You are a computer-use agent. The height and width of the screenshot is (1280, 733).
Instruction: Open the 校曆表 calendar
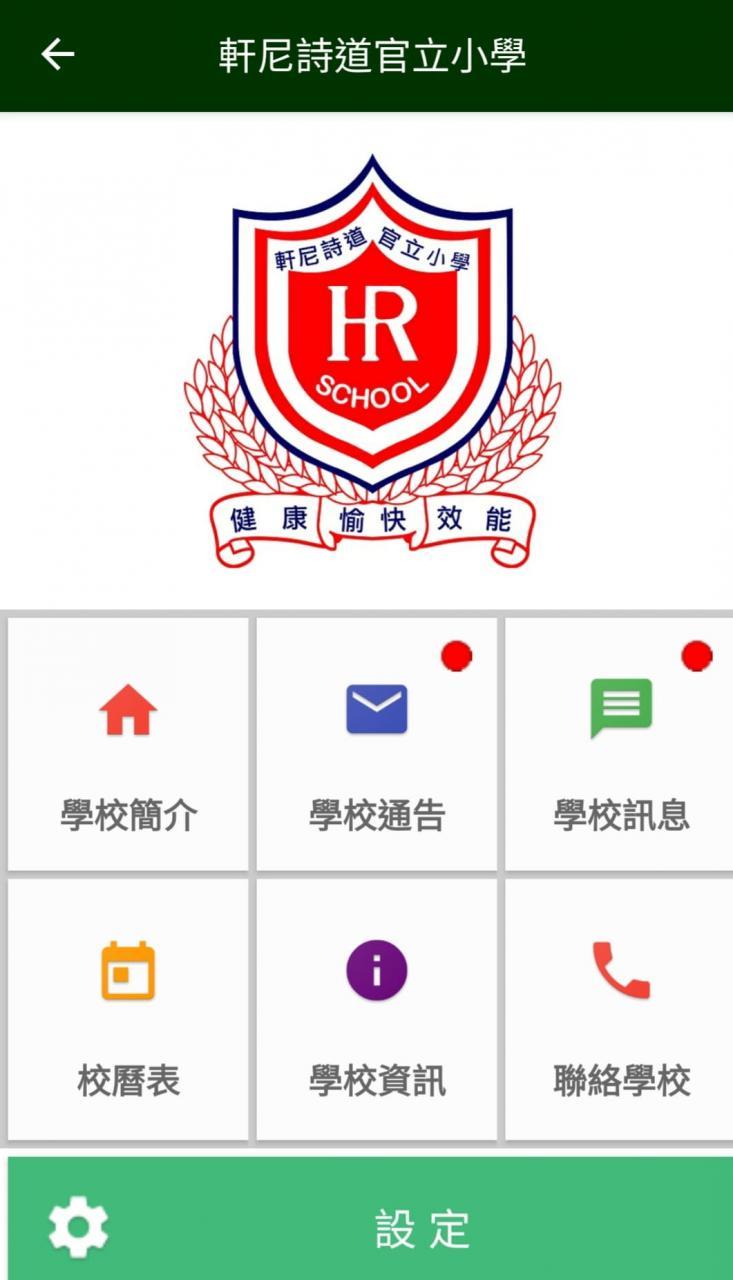point(128,1008)
